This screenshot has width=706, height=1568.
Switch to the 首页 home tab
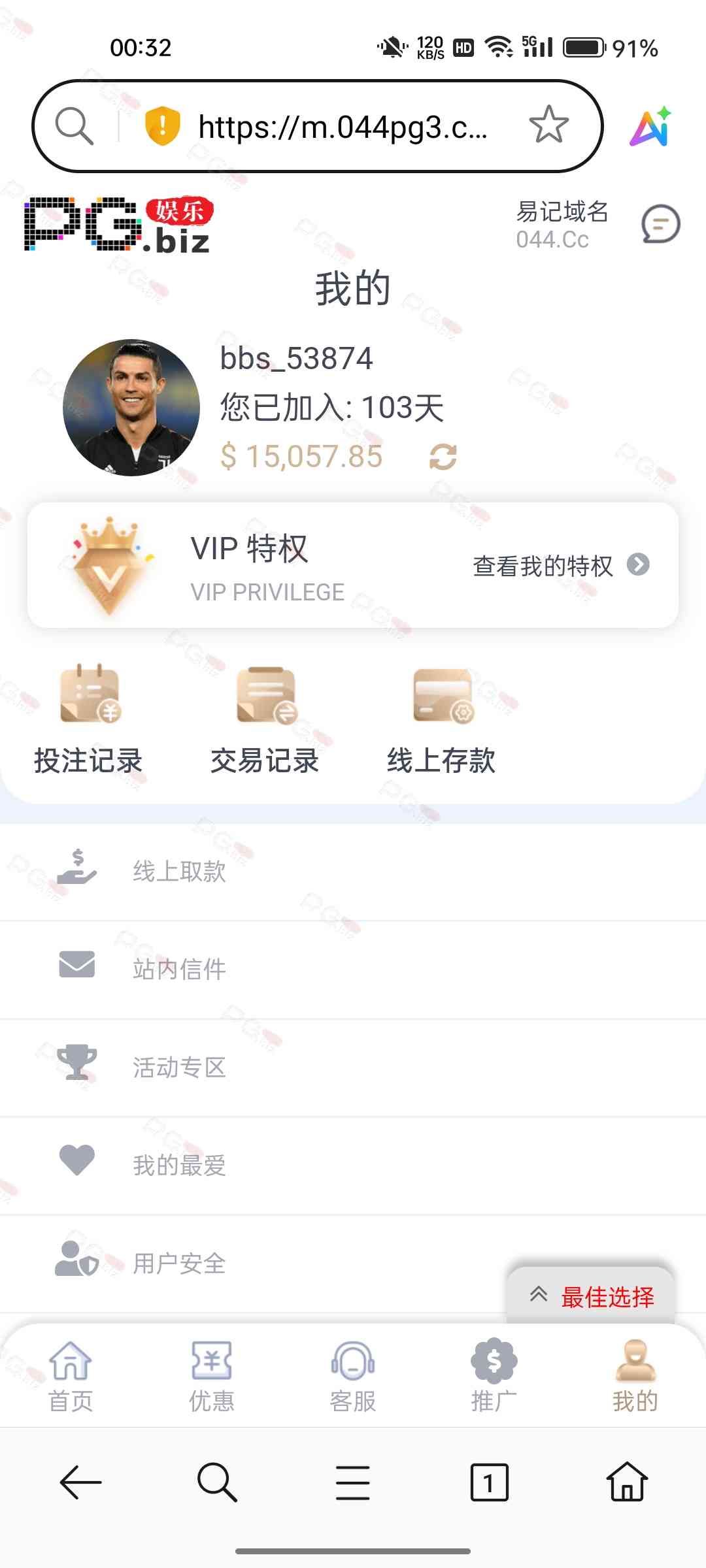(x=71, y=1375)
